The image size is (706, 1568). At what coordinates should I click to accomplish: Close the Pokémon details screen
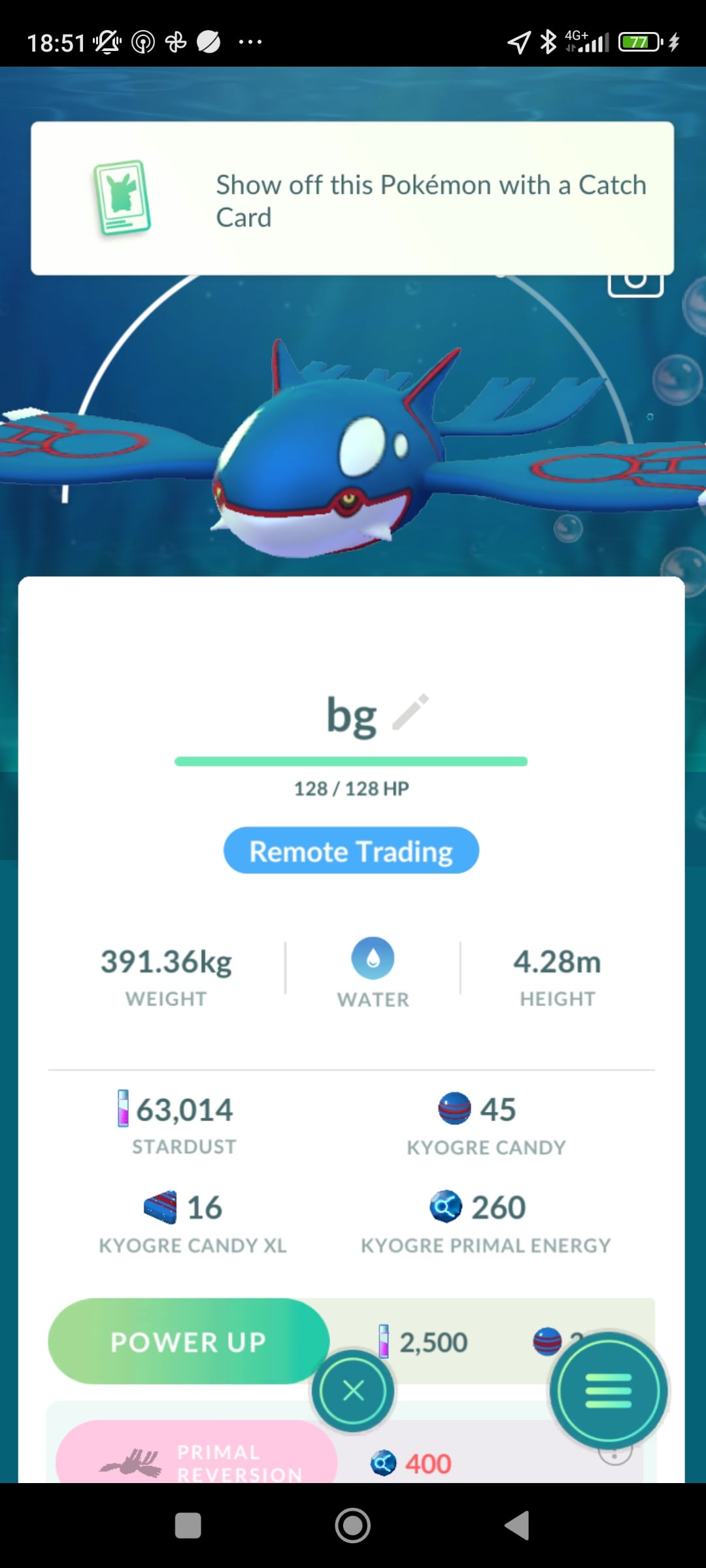(x=353, y=1391)
